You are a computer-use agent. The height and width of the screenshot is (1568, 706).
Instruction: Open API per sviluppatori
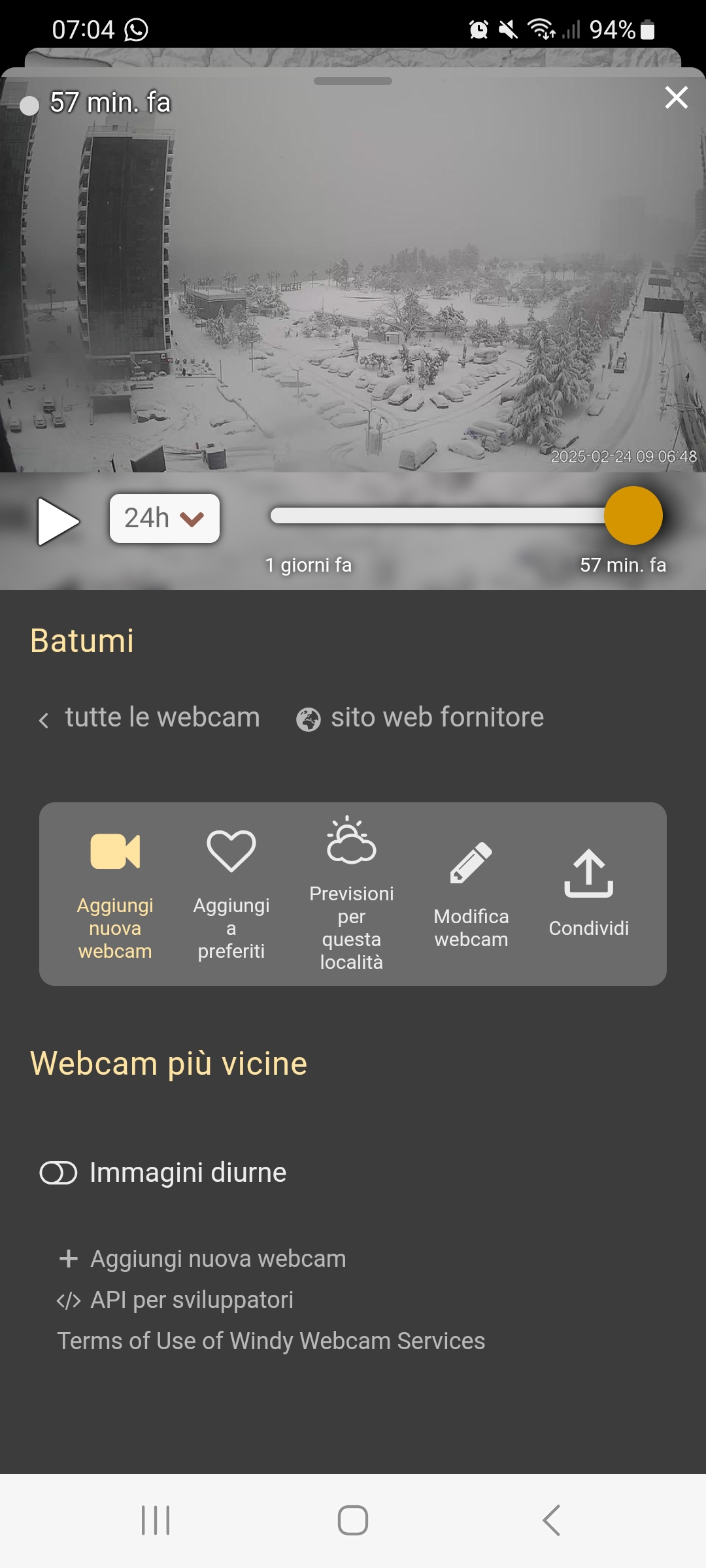(175, 1300)
